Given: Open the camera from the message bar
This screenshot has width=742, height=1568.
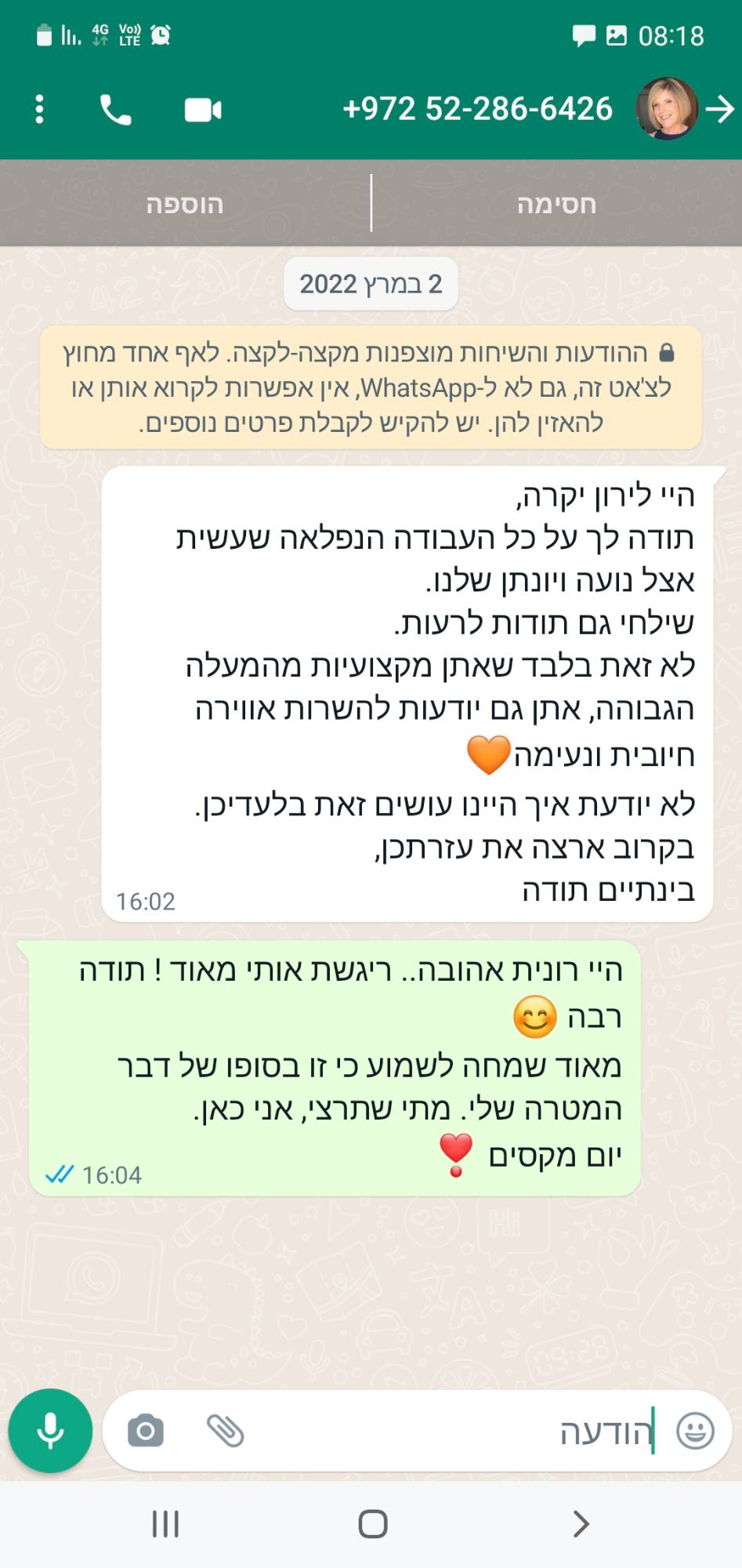Looking at the screenshot, I should tap(146, 1431).
